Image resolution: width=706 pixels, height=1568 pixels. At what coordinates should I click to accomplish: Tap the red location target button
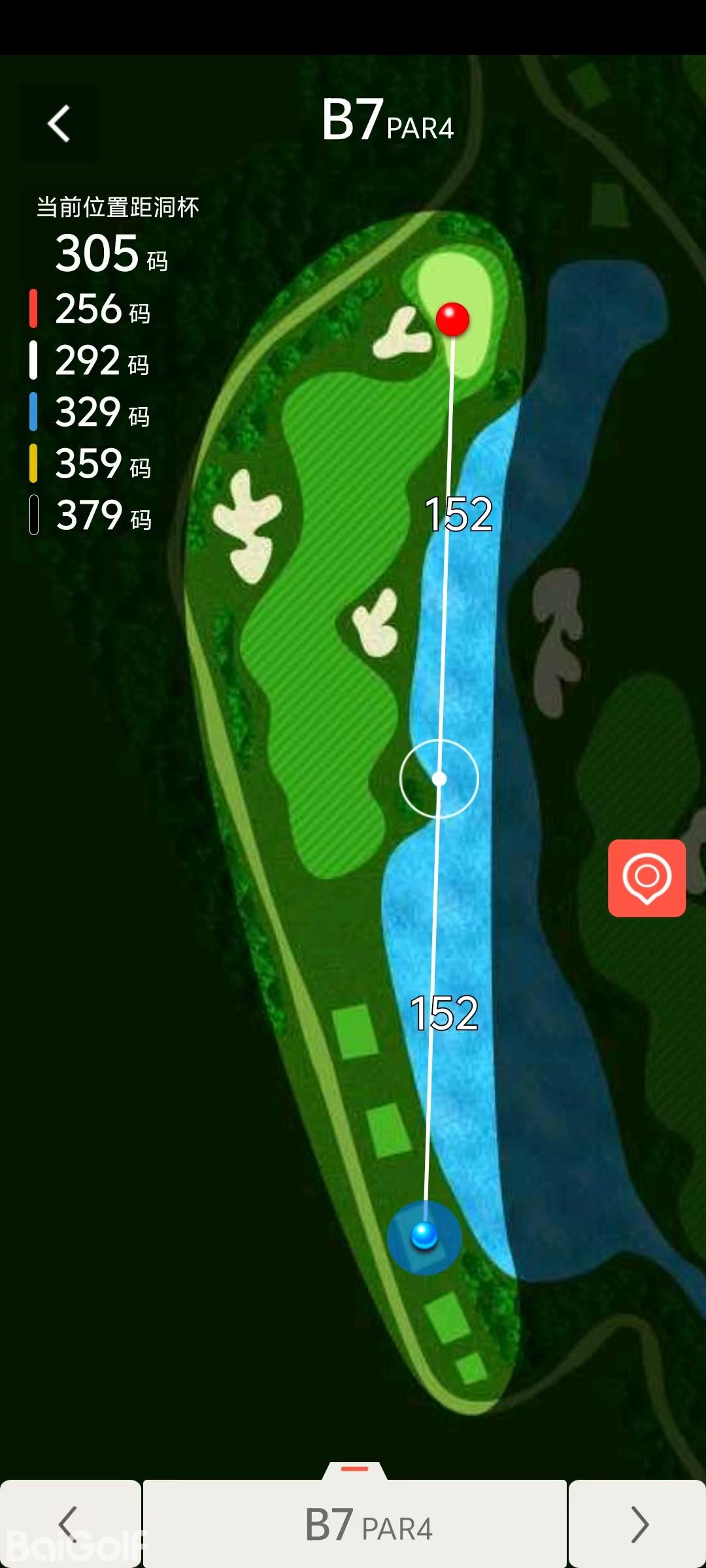coord(647,877)
